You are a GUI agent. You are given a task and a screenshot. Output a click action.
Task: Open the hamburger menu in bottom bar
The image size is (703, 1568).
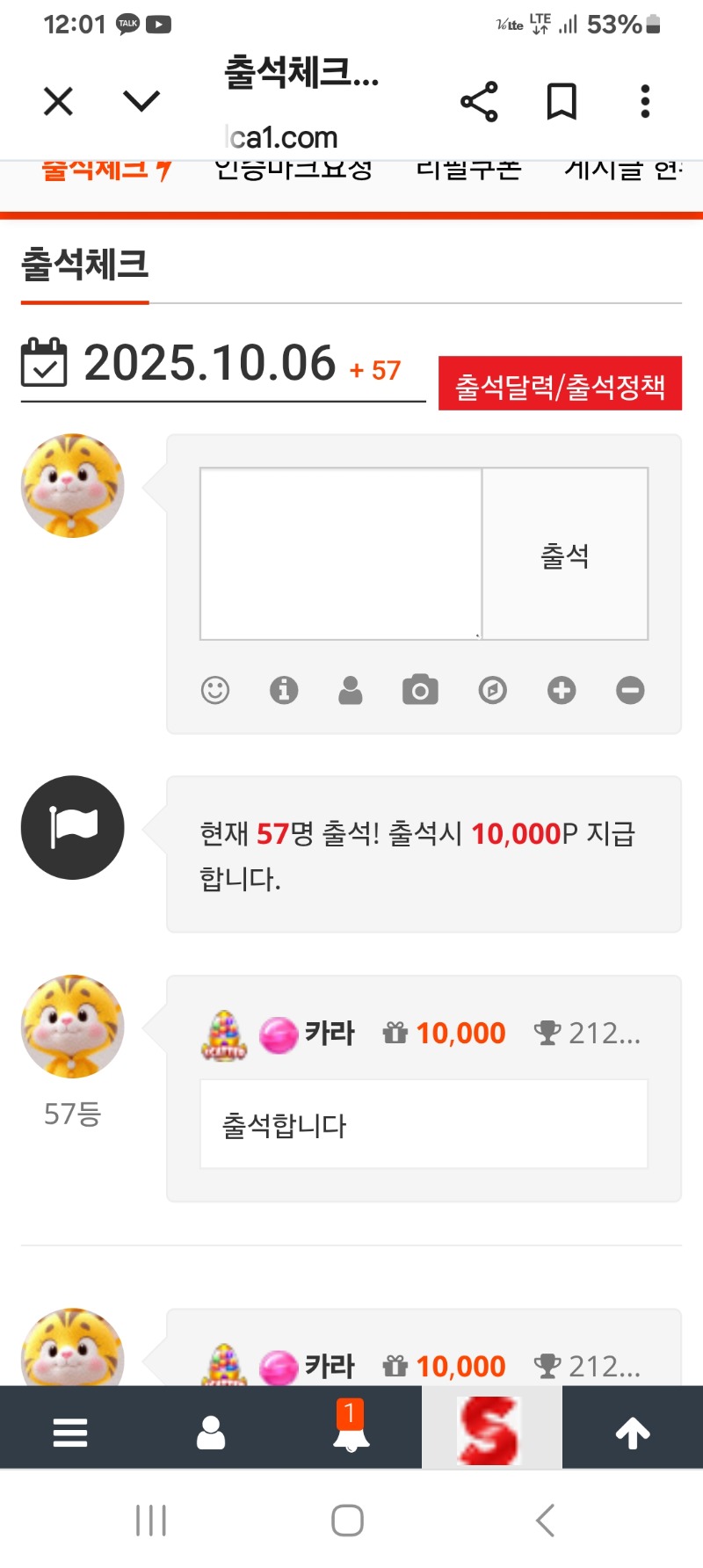(70, 1433)
